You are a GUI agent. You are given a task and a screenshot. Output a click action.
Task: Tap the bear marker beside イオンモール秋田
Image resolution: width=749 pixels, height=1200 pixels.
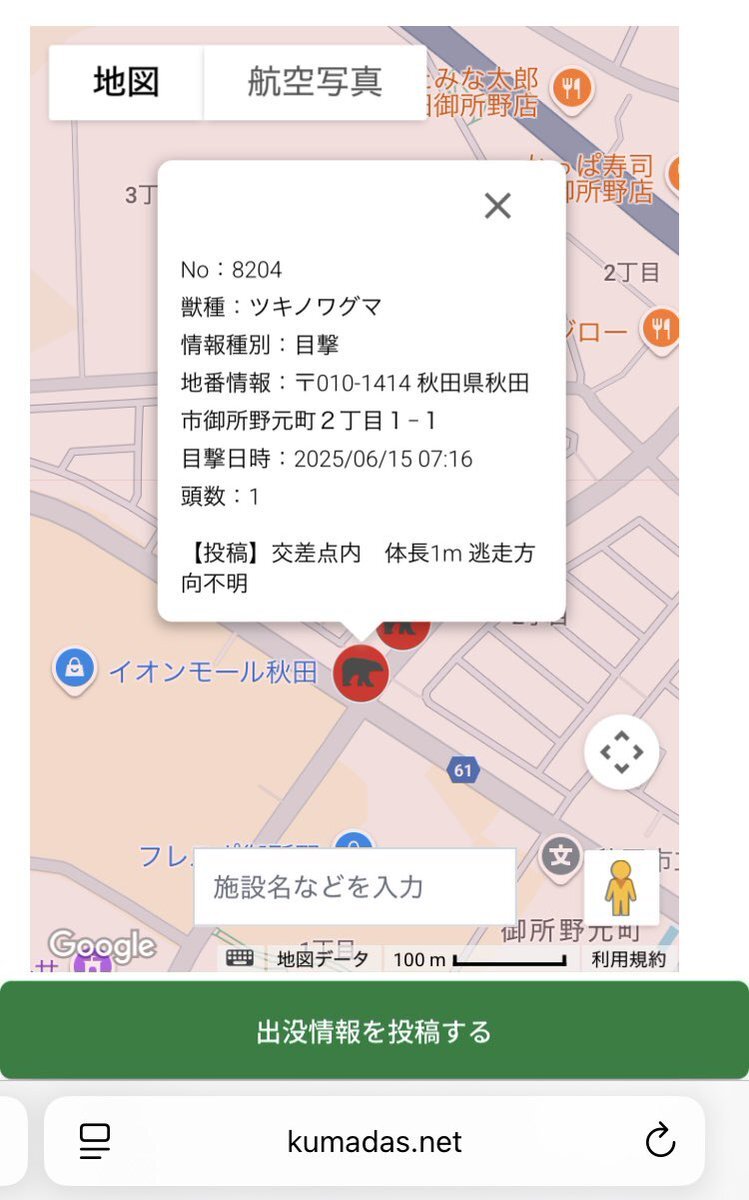click(x=360, y=673)
